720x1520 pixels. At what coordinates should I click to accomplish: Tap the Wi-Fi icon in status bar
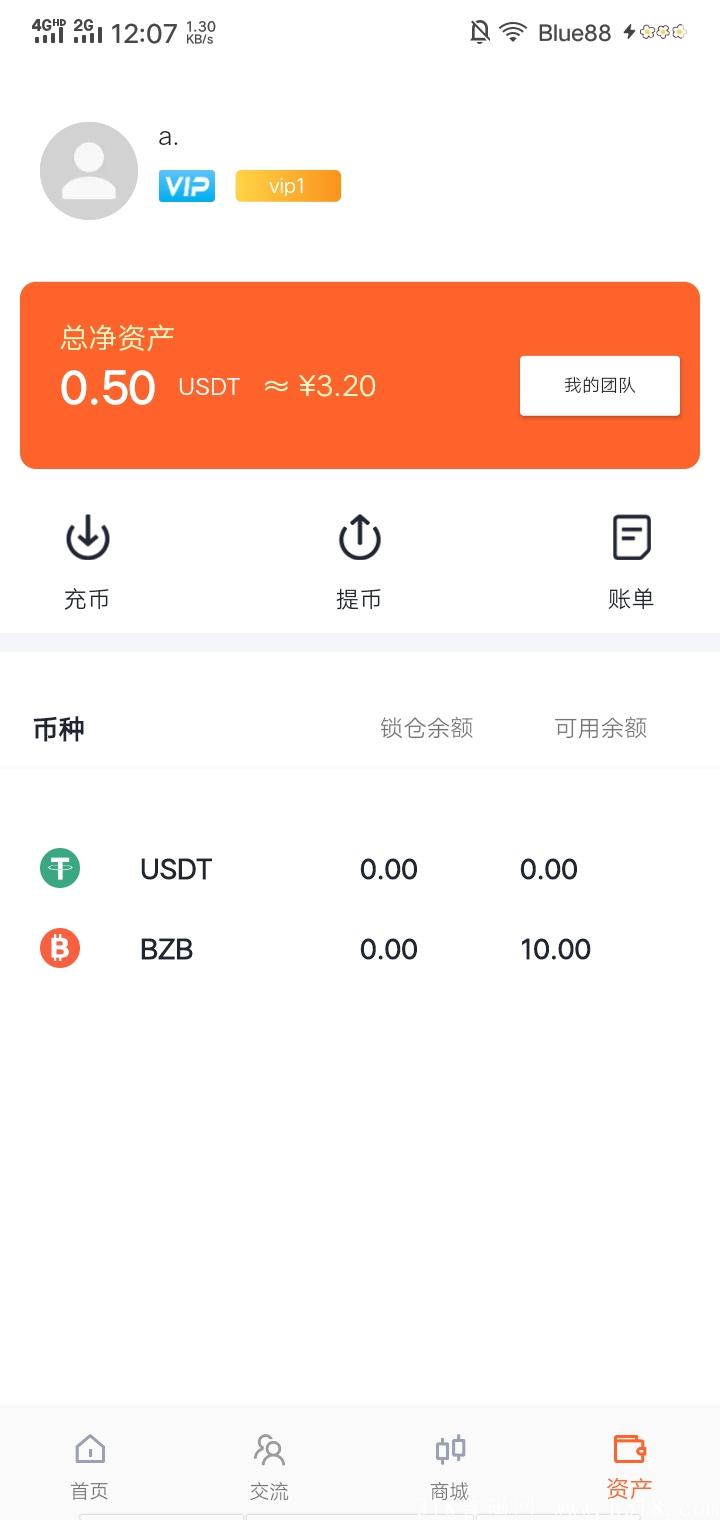click(513, 32)
